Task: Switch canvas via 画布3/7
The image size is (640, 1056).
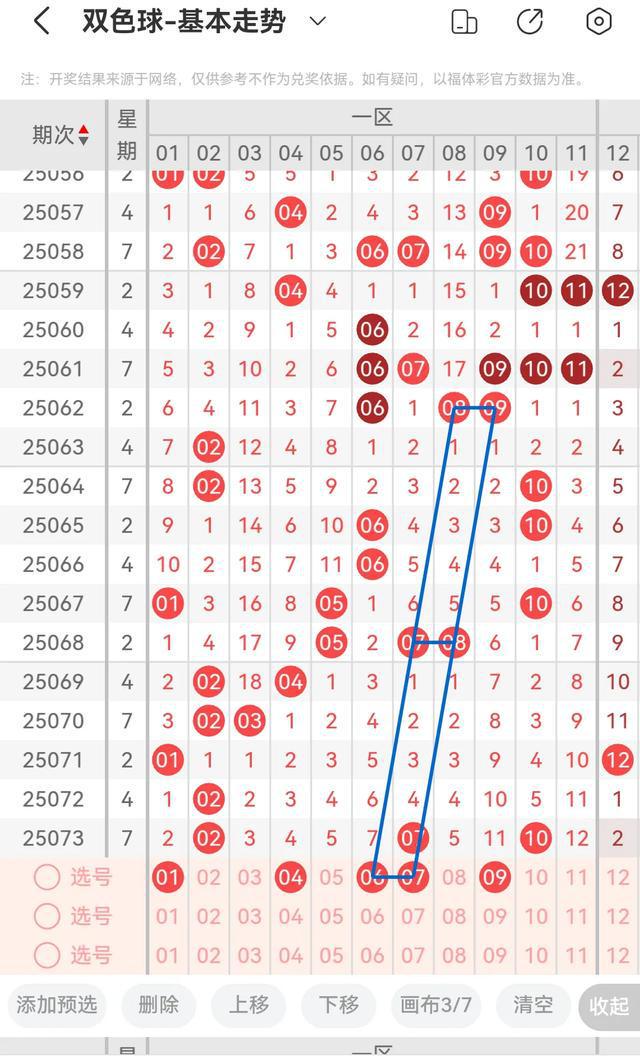Action: (x=436, y=1005)
